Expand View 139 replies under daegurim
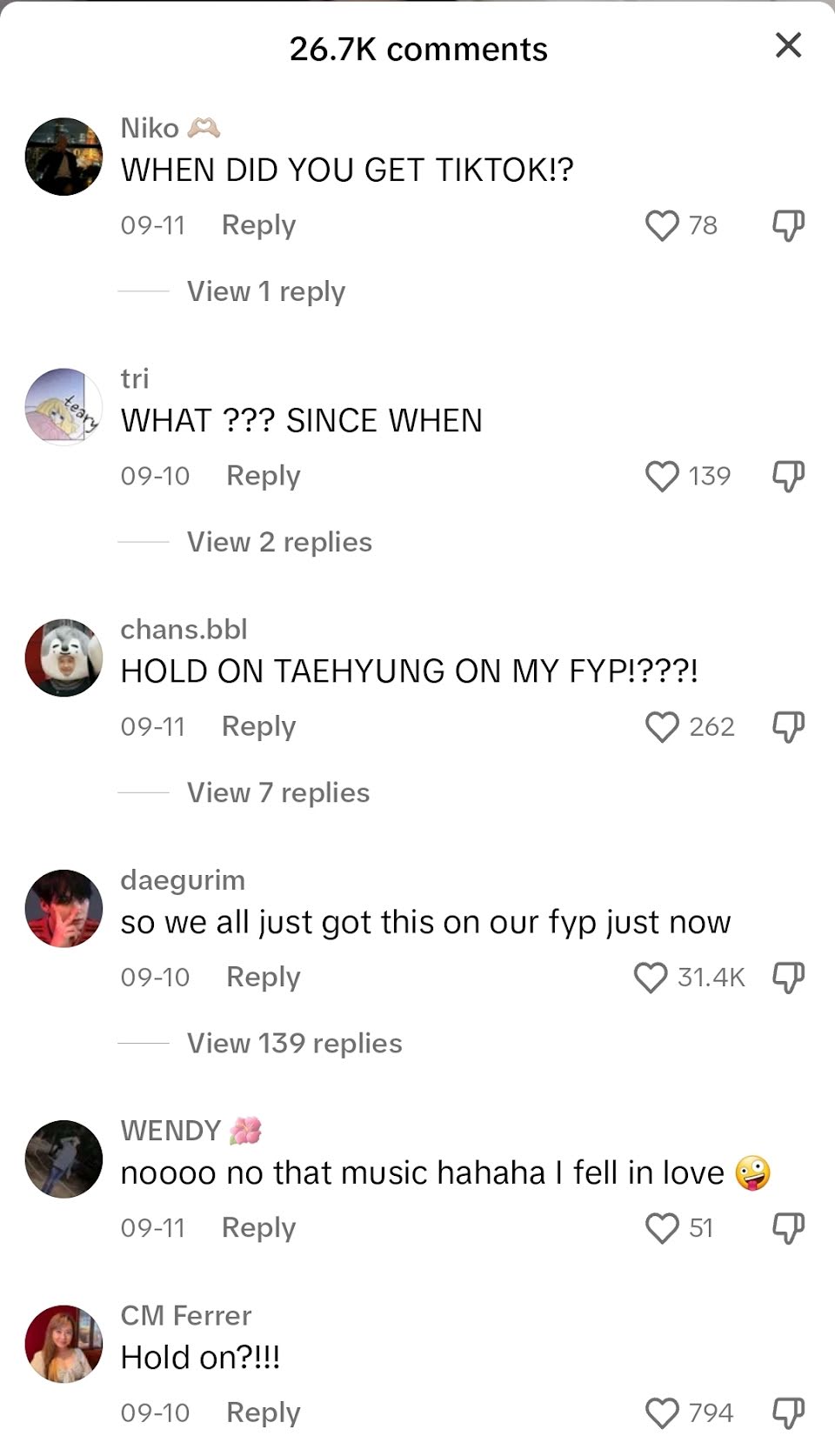 pos(294,1043)
